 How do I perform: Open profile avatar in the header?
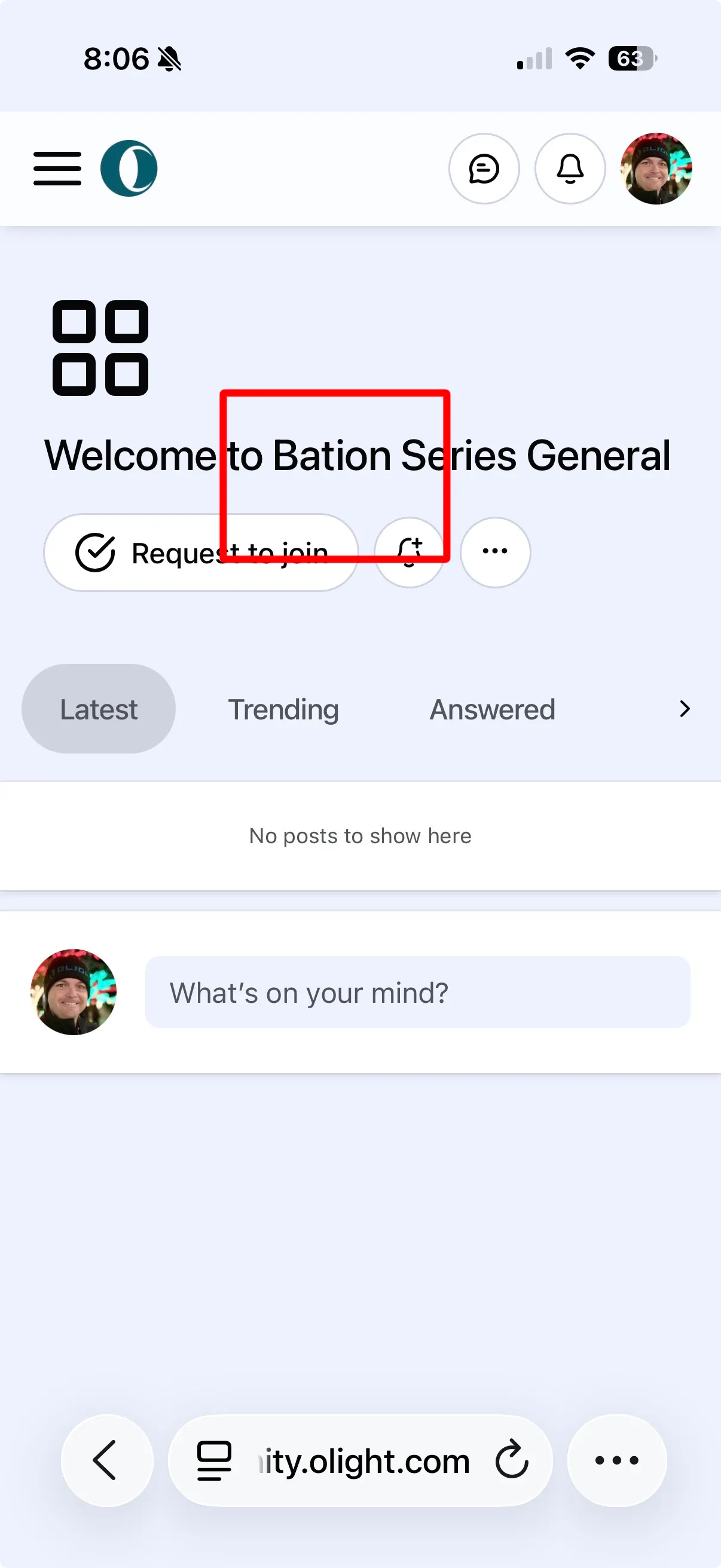coord(656,169)
